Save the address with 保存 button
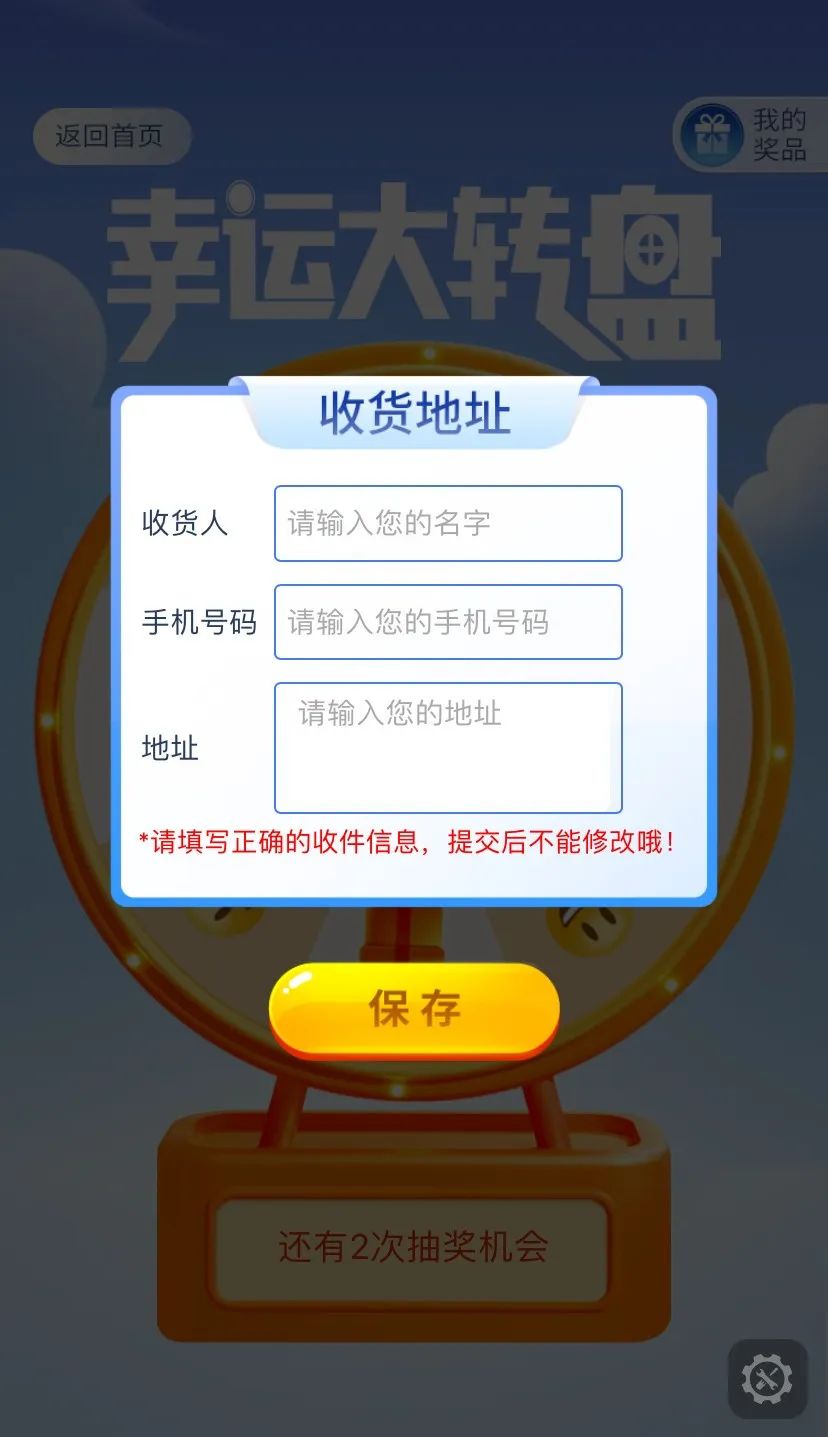Viewport: 828px width, 1437px height. pos(414,1009)
